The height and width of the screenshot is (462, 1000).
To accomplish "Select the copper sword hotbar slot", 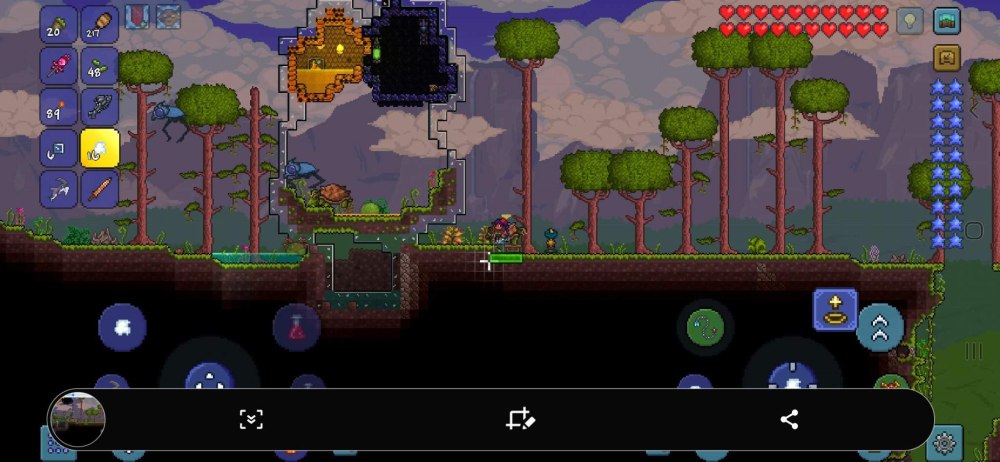I will 100,188.
